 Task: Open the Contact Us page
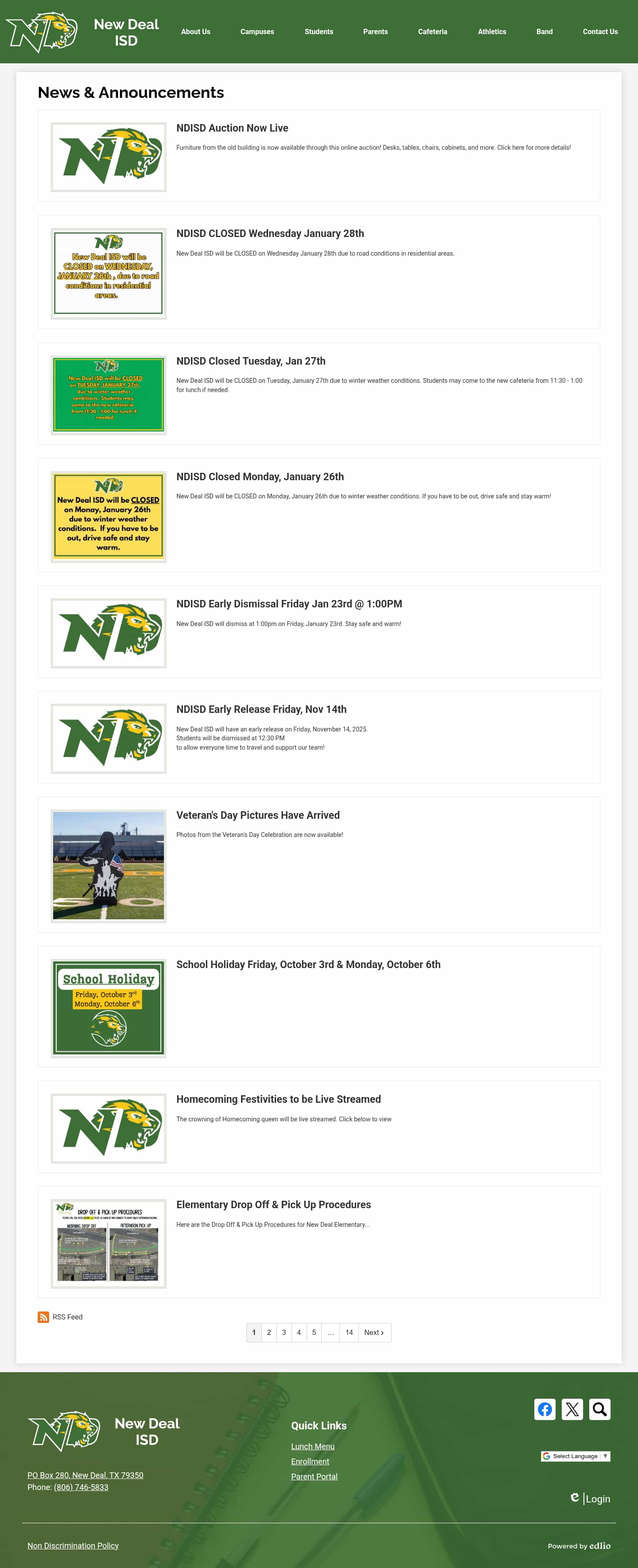point(599,31)
